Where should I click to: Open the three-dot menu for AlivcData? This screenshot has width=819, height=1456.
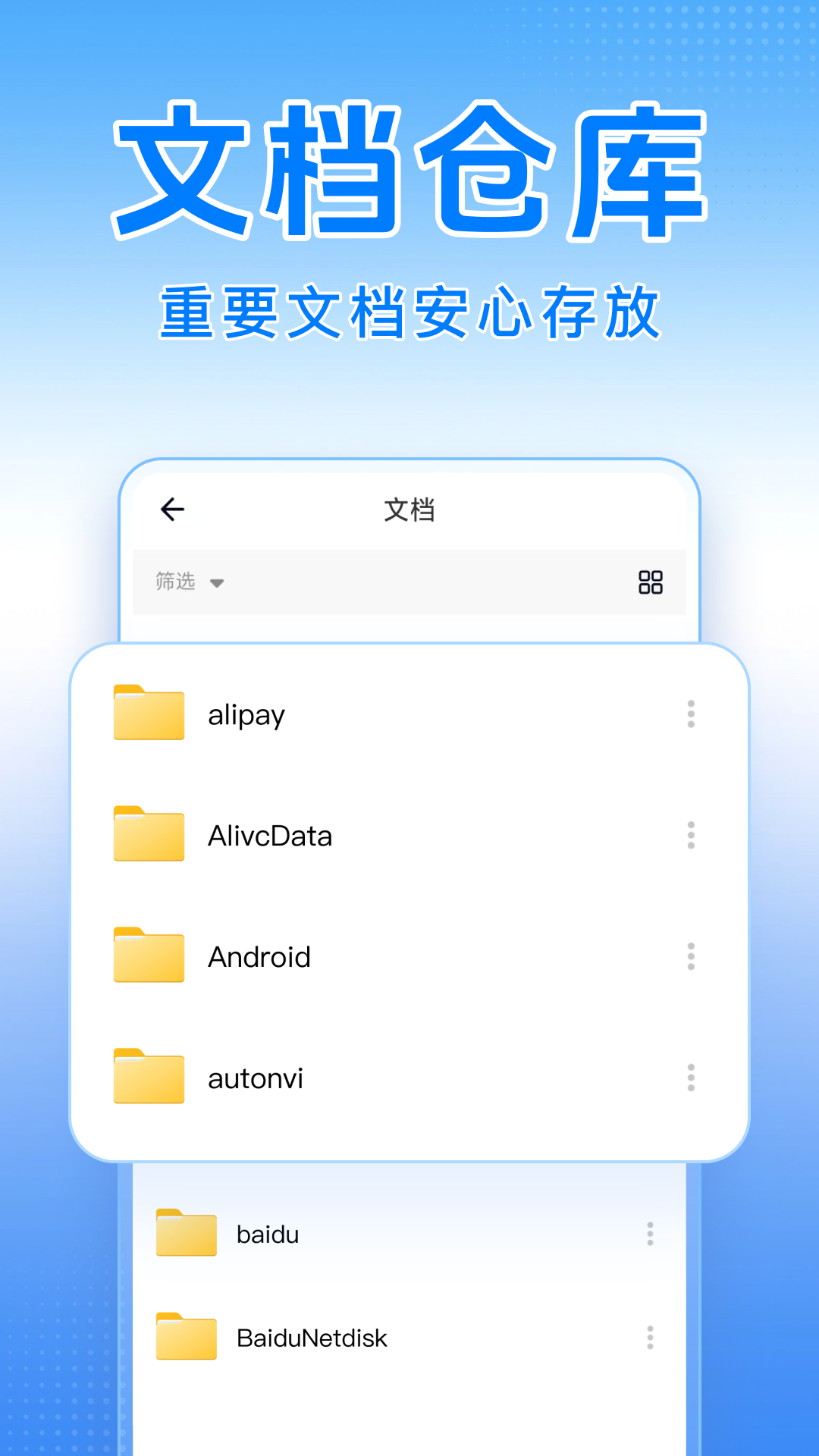click(x=691, y=835)
